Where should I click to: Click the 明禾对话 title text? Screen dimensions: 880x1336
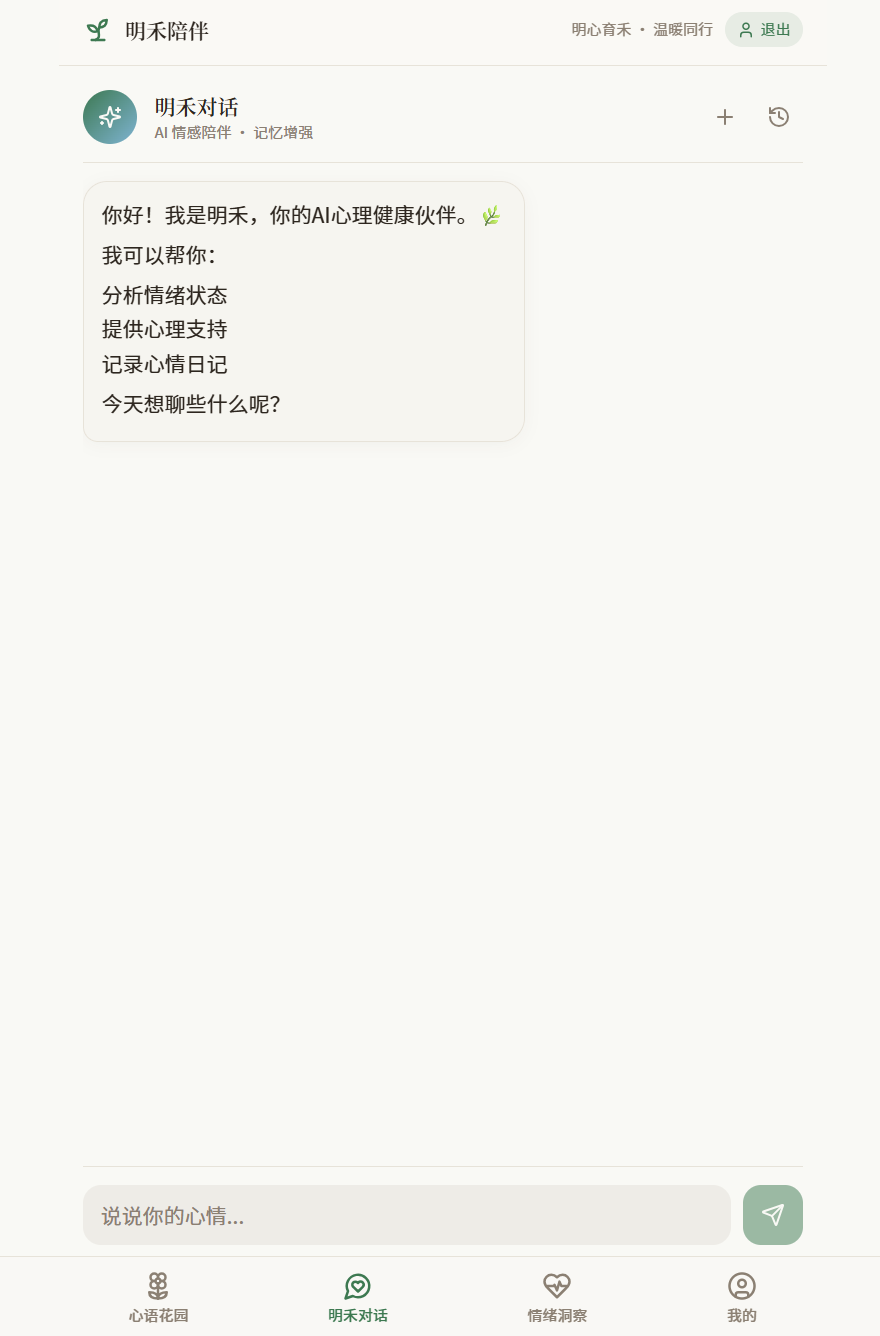(197, 107)
